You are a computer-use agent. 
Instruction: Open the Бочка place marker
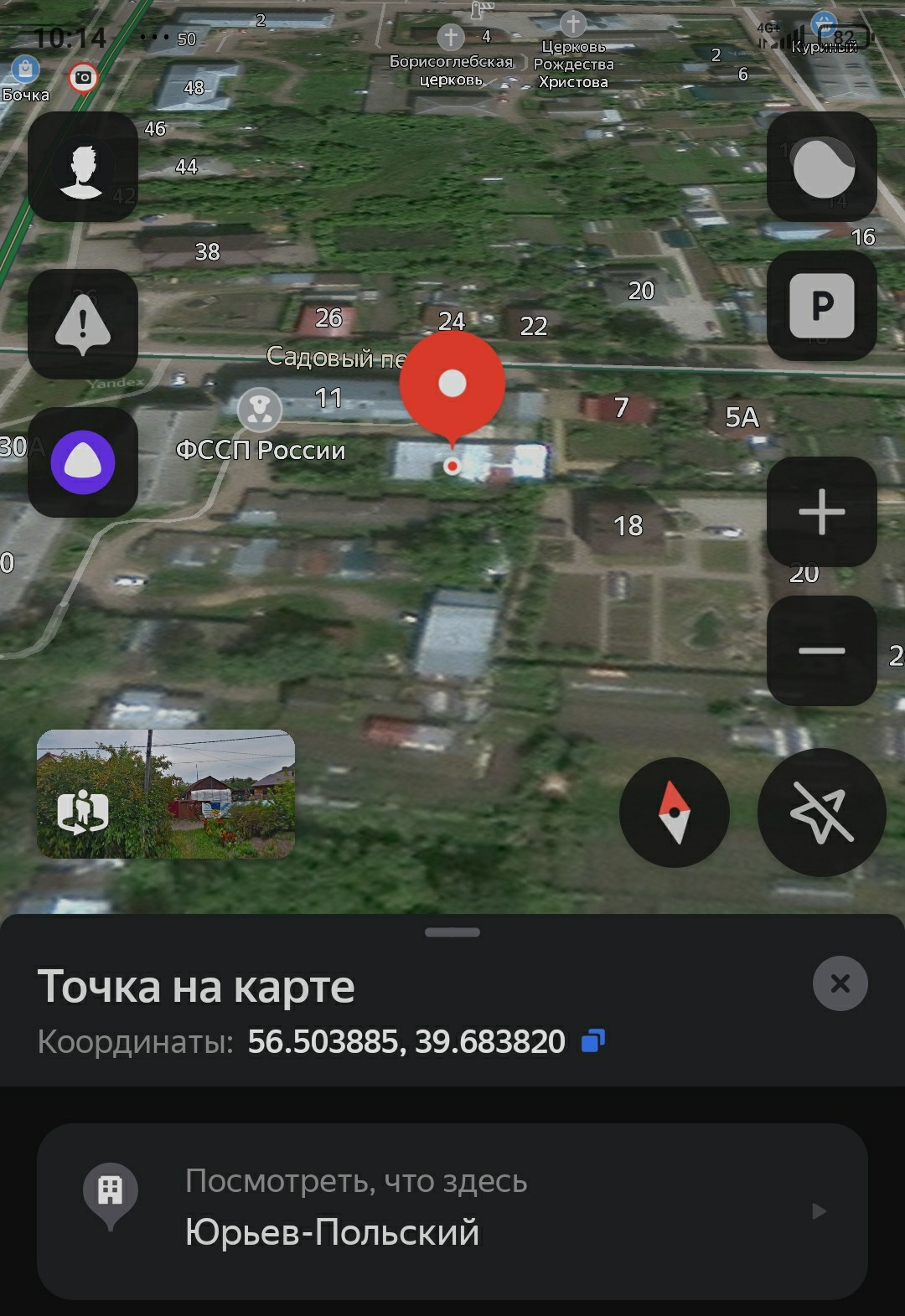coord(25,69)
